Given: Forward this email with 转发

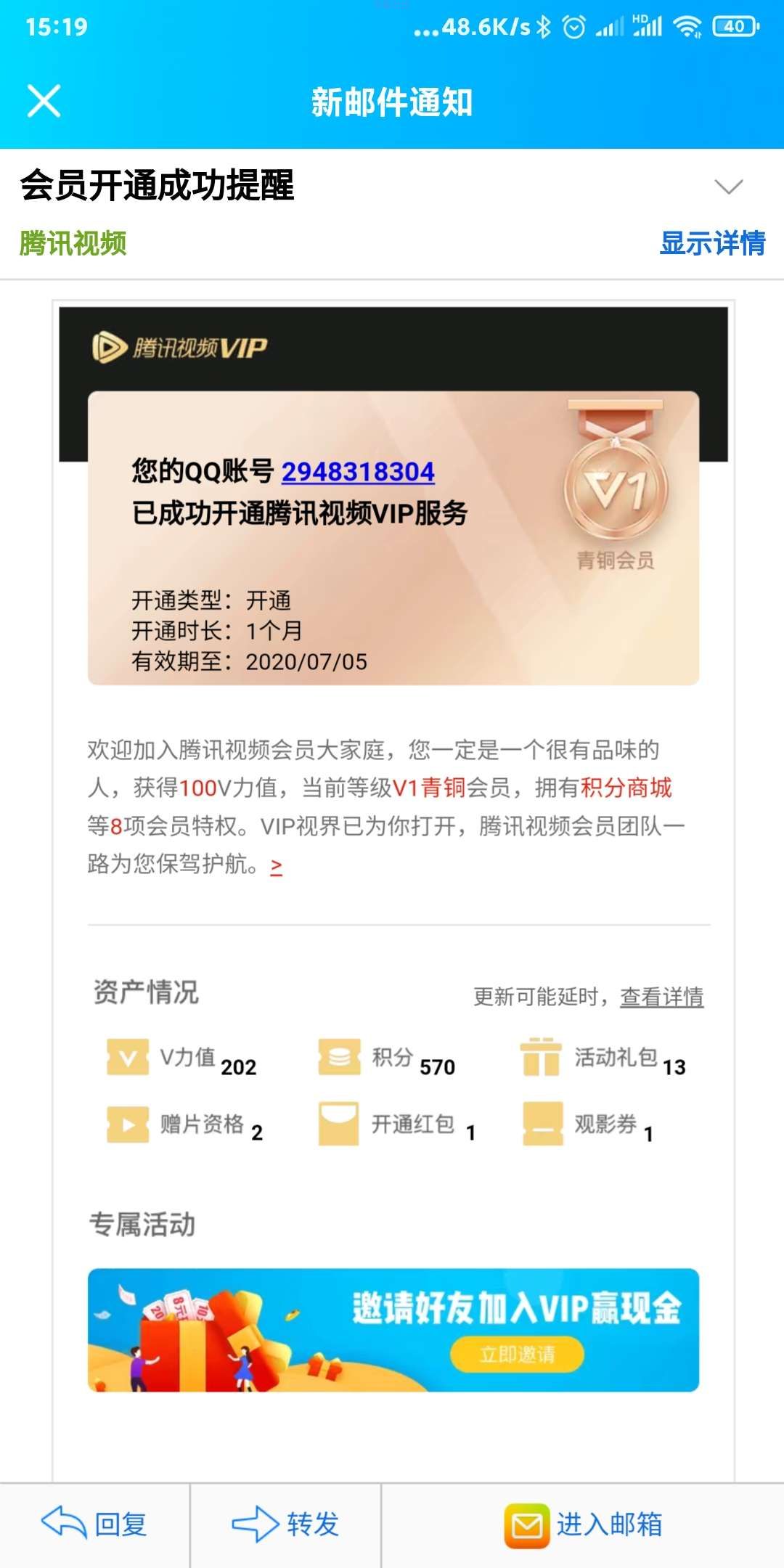Looking at the screenshot, I should (x=285, y=1524).
